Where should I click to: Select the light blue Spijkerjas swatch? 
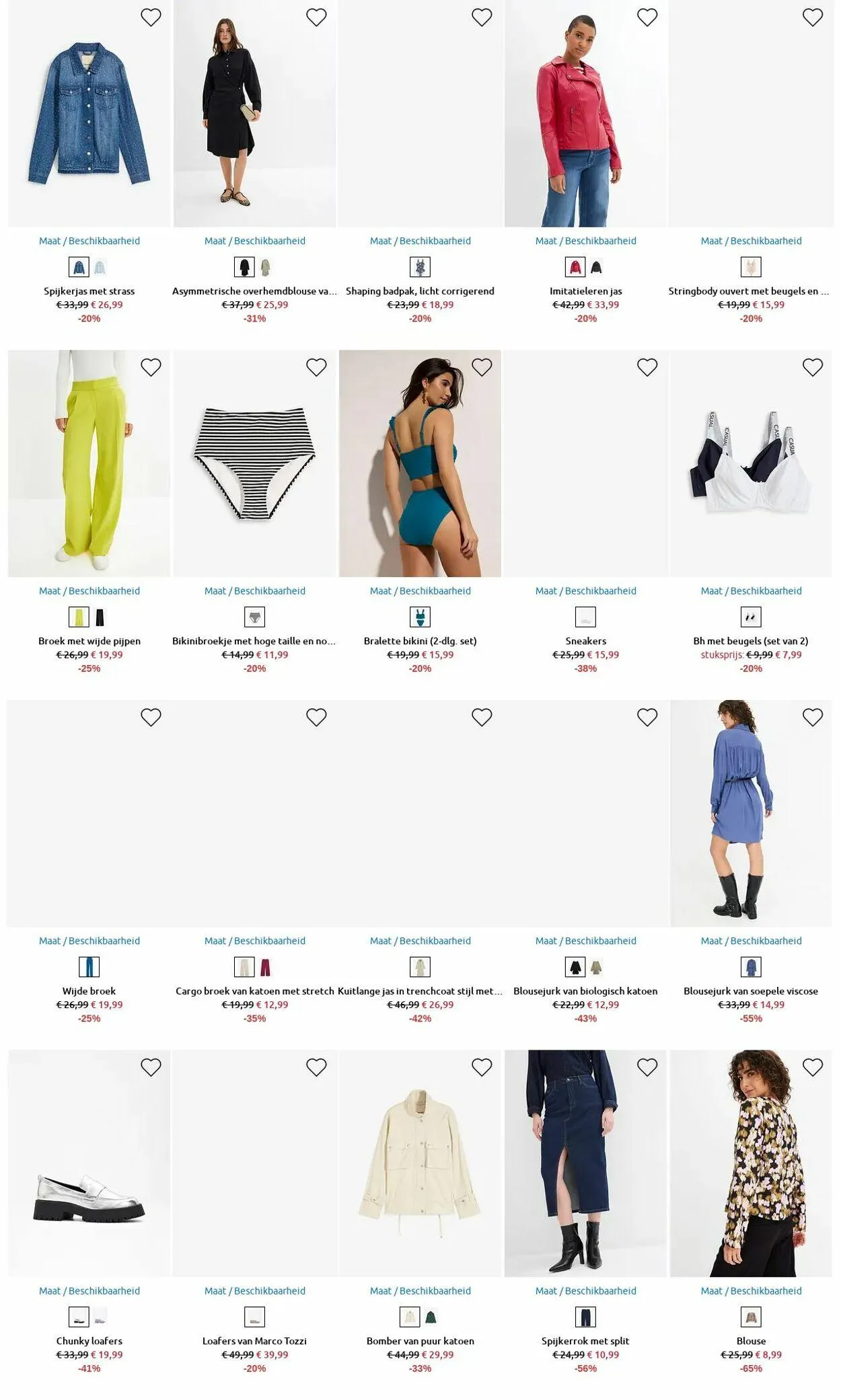click(100, 268)
